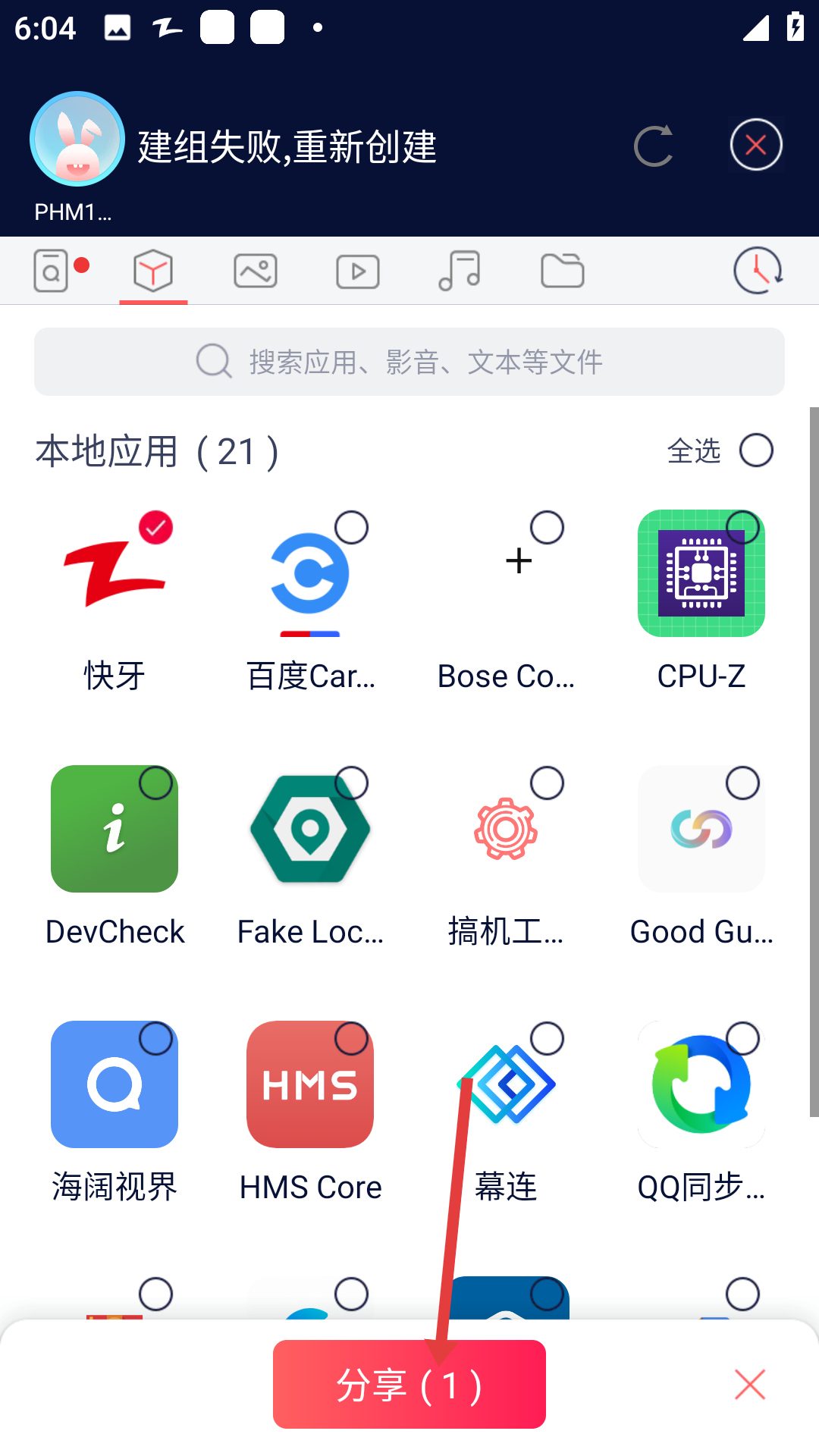Switch to the images tab

(x=256, y=271)
